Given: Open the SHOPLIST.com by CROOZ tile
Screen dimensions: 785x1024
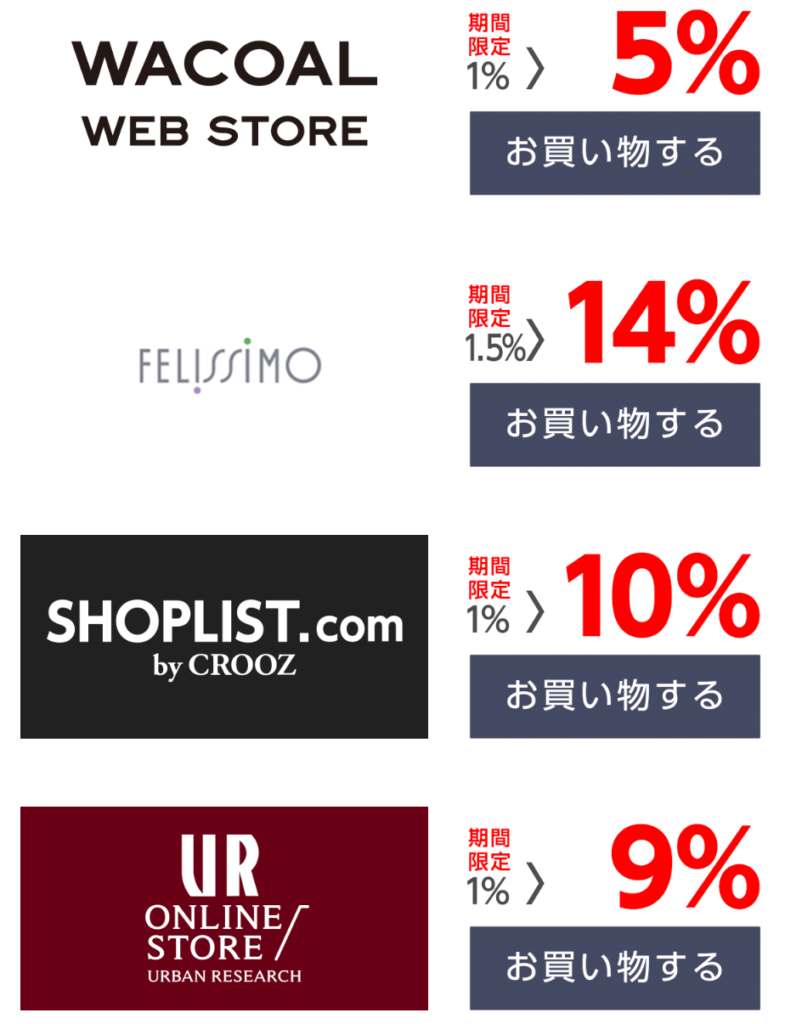Looking at the screenshot, I should pyautogui.click(x=224, y=637).
